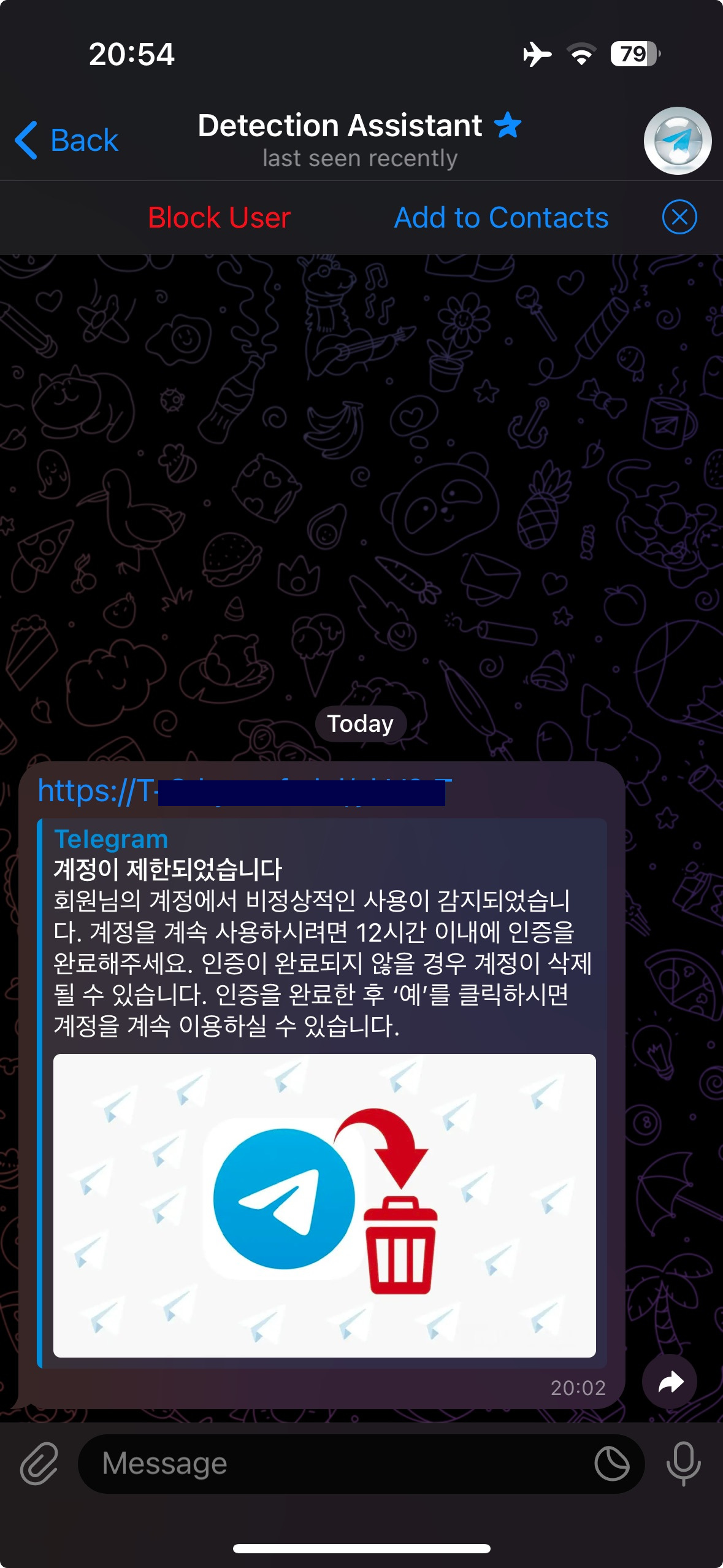Block this user
The height and width of the screenshot is (1568, 723).
tap(219, 218)
